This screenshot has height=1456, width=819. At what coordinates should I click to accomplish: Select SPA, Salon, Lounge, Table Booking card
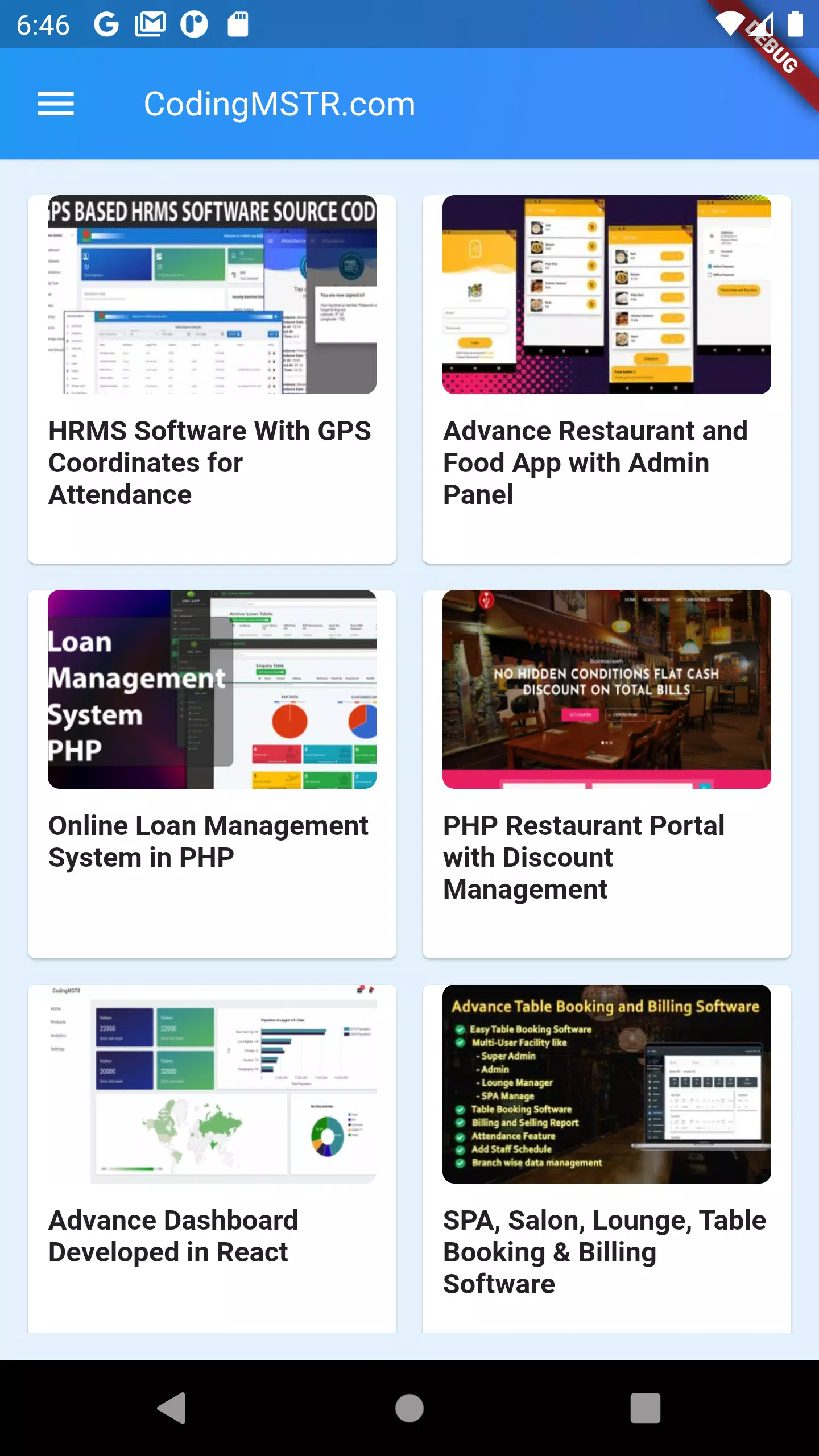(x=607, y=1159)
